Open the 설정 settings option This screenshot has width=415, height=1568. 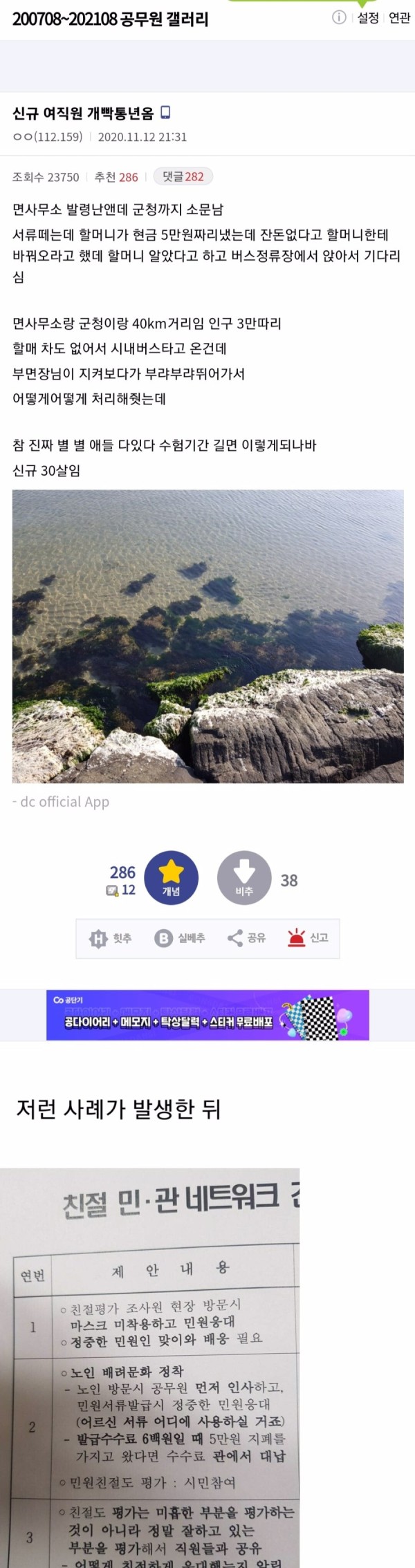pyautogui.click(x=368, y=18)
